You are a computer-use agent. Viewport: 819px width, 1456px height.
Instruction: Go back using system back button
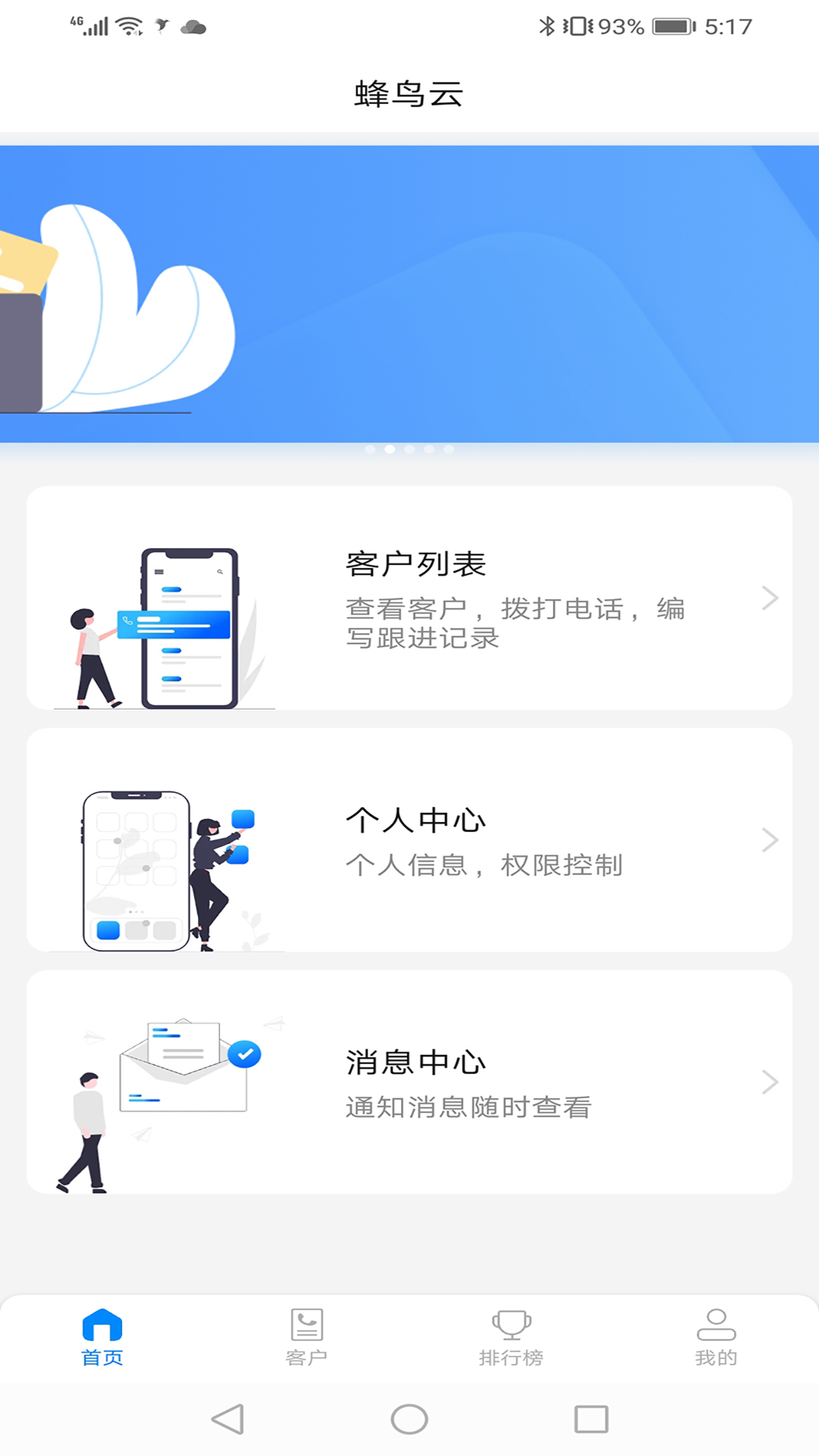click(227, 1419)
